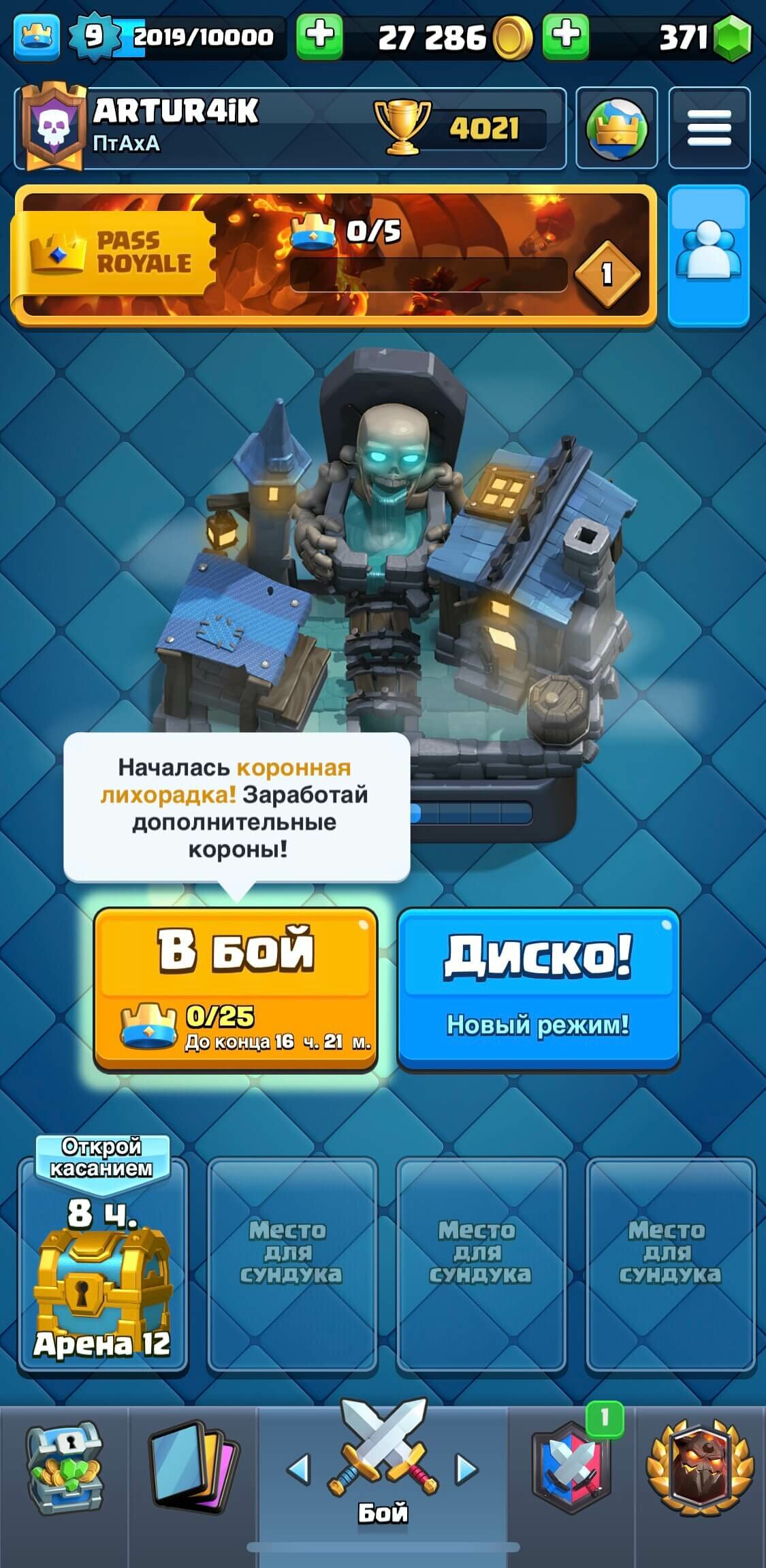The width and height of the screenshot is (766, 1568).
Task: Open the Диско! new mode
Action: [x=538, y=989]
